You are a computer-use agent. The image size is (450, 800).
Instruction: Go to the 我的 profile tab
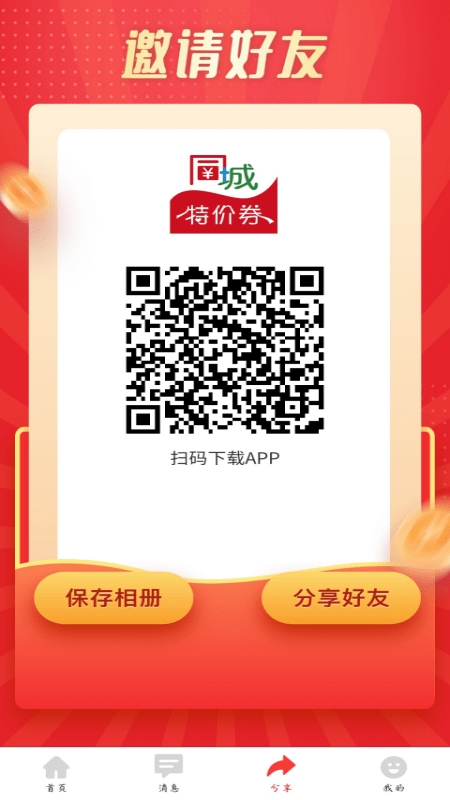(393, 774)
